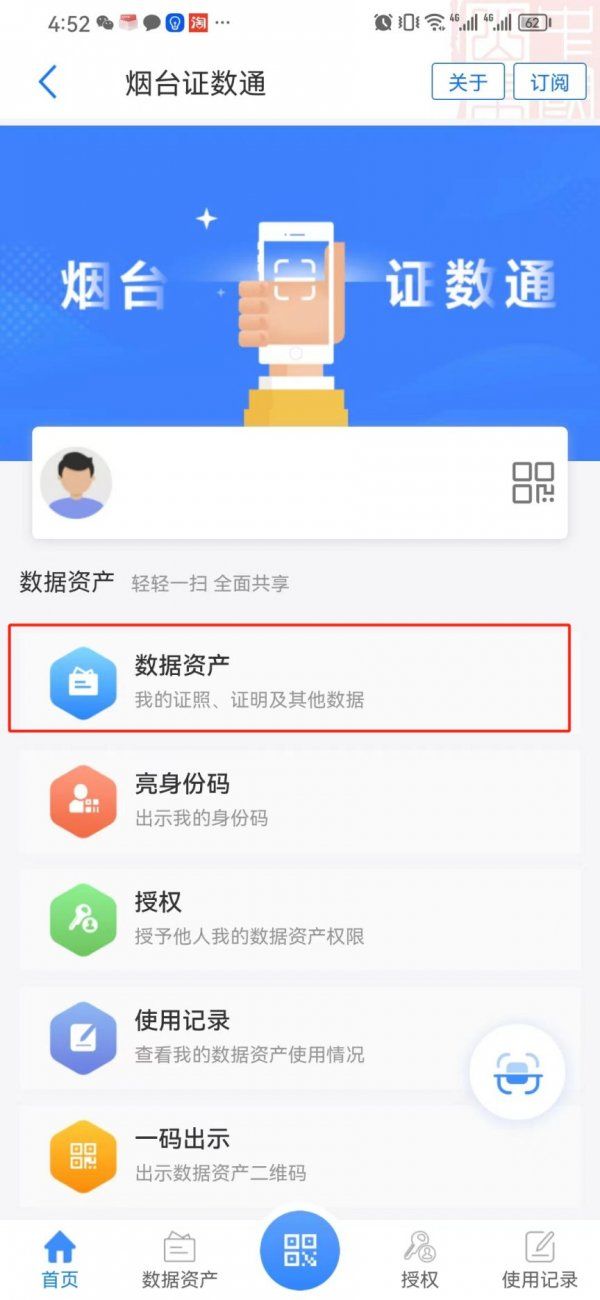Switch to the 首页 bottom tab
Screen dimensions: 600x1300
pos(59,1258)
